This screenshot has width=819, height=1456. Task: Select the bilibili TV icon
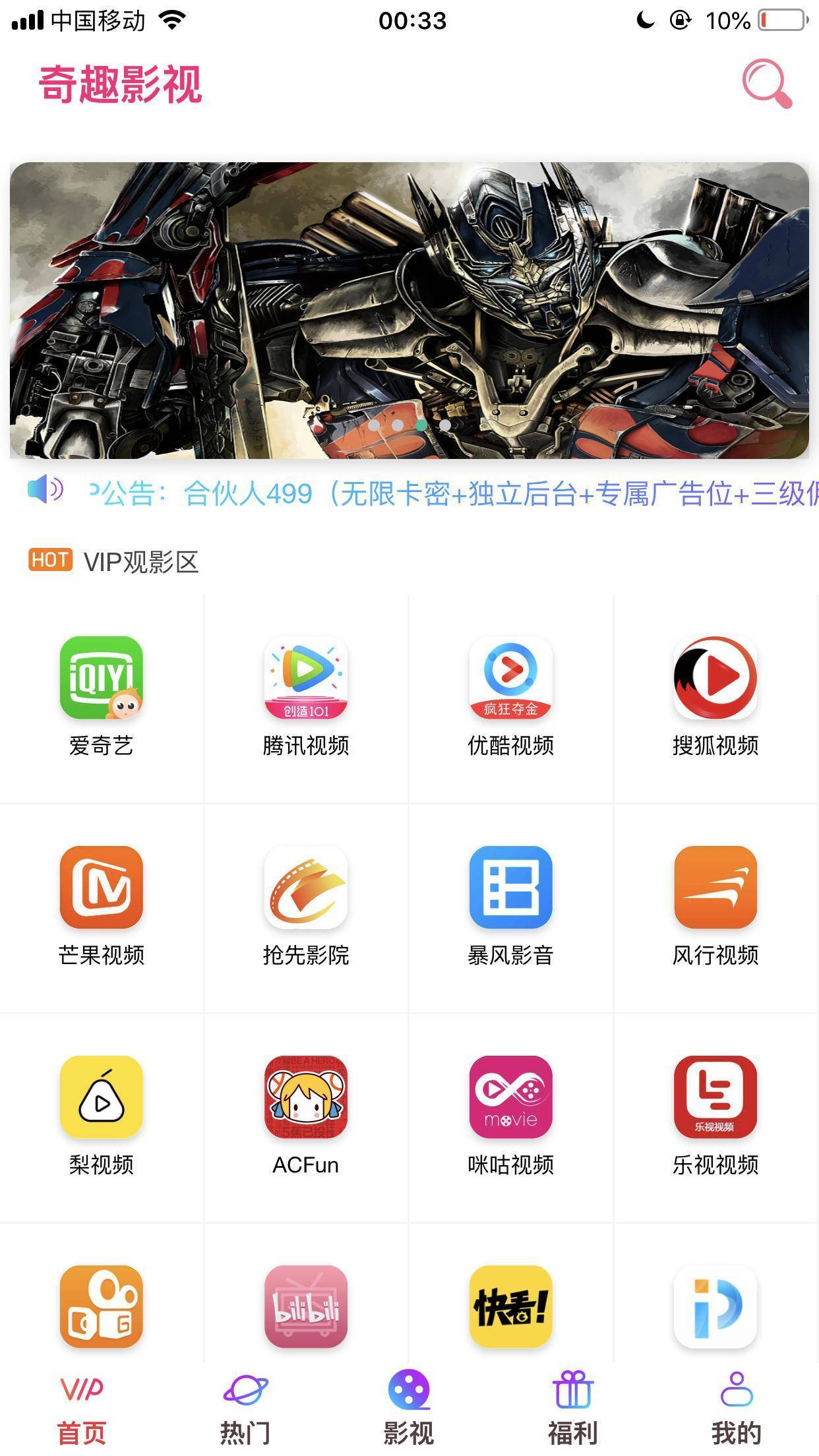[305, 1307]
